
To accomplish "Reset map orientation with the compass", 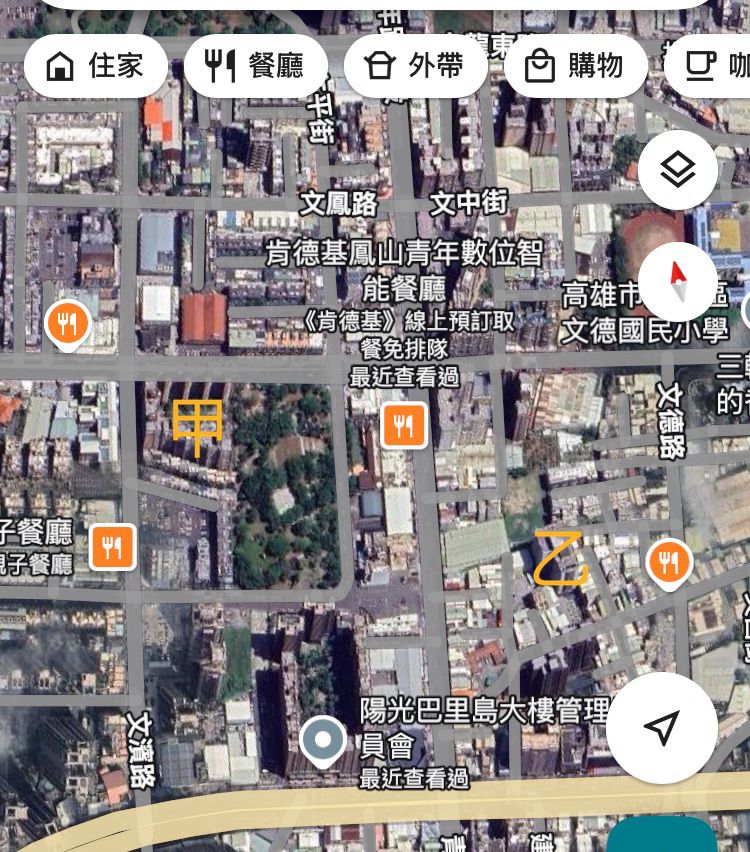I will [x=678, y=281].
